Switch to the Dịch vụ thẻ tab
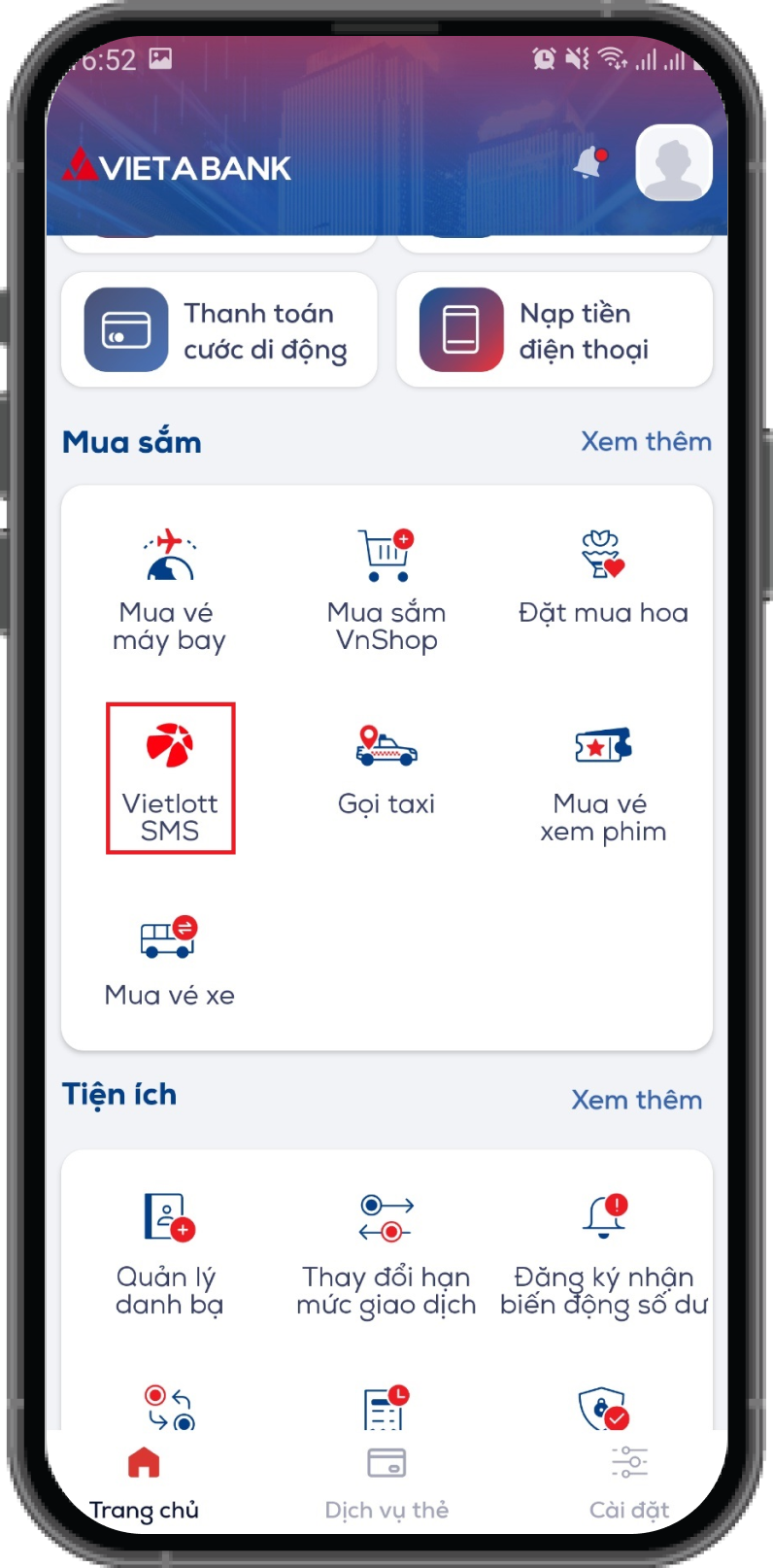 pyautogui.click(x=386, y=1482)
